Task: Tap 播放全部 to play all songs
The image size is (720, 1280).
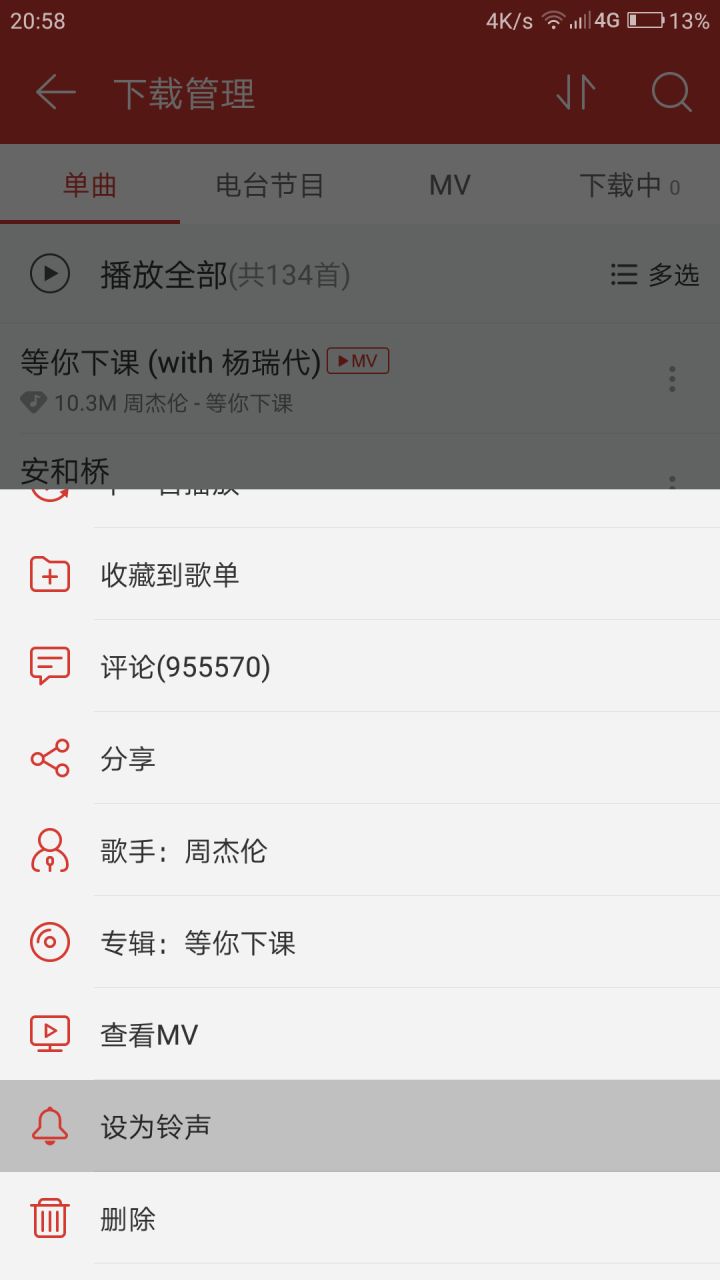Action: [164, 275]
